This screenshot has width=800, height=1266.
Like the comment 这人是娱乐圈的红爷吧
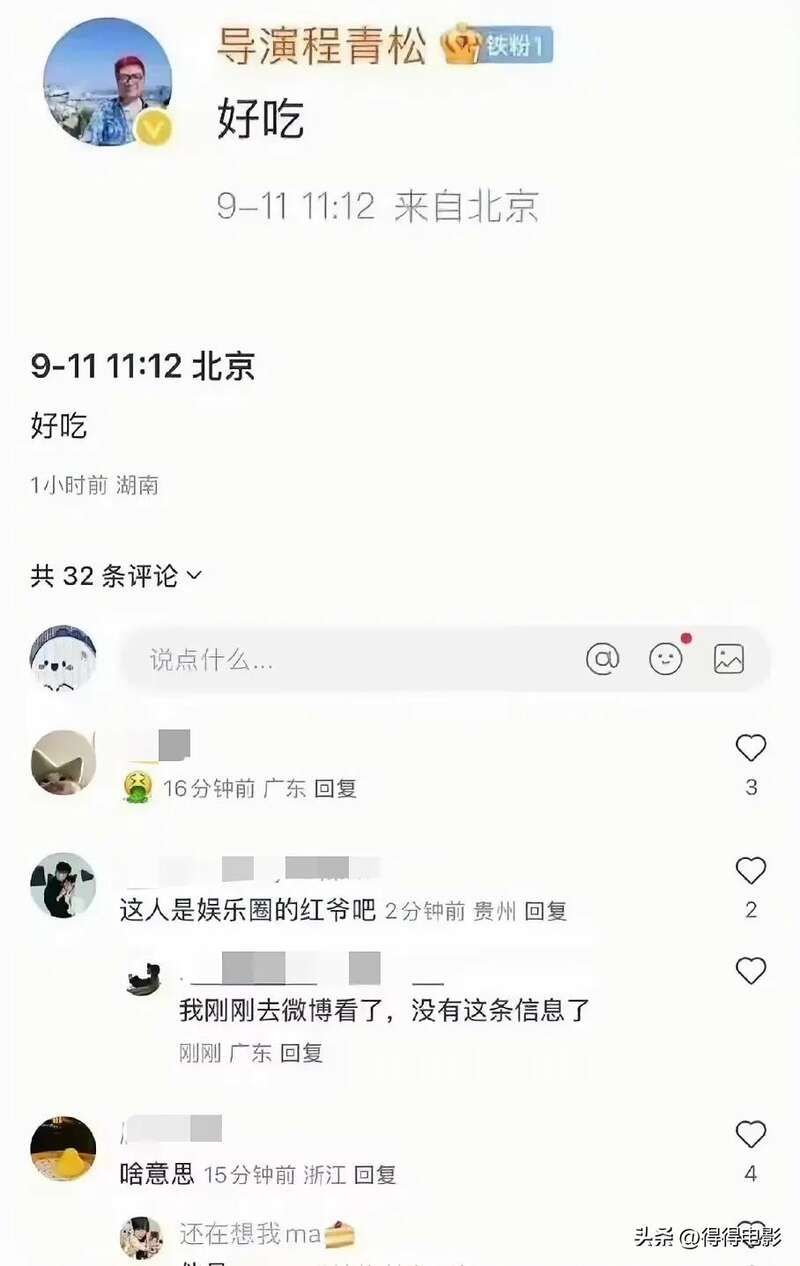(750, 871)
